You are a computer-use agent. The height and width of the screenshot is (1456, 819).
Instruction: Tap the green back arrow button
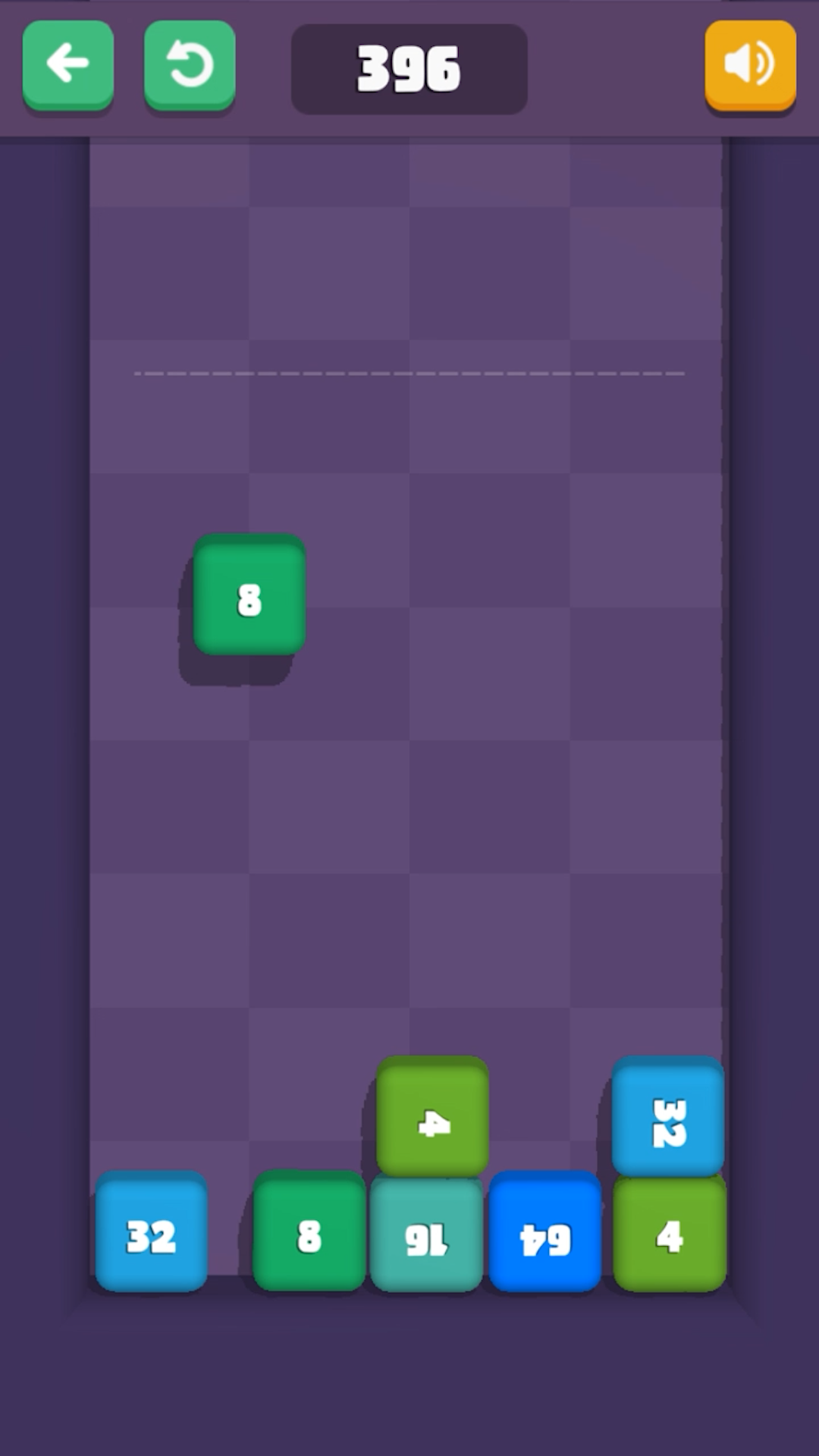68,65
